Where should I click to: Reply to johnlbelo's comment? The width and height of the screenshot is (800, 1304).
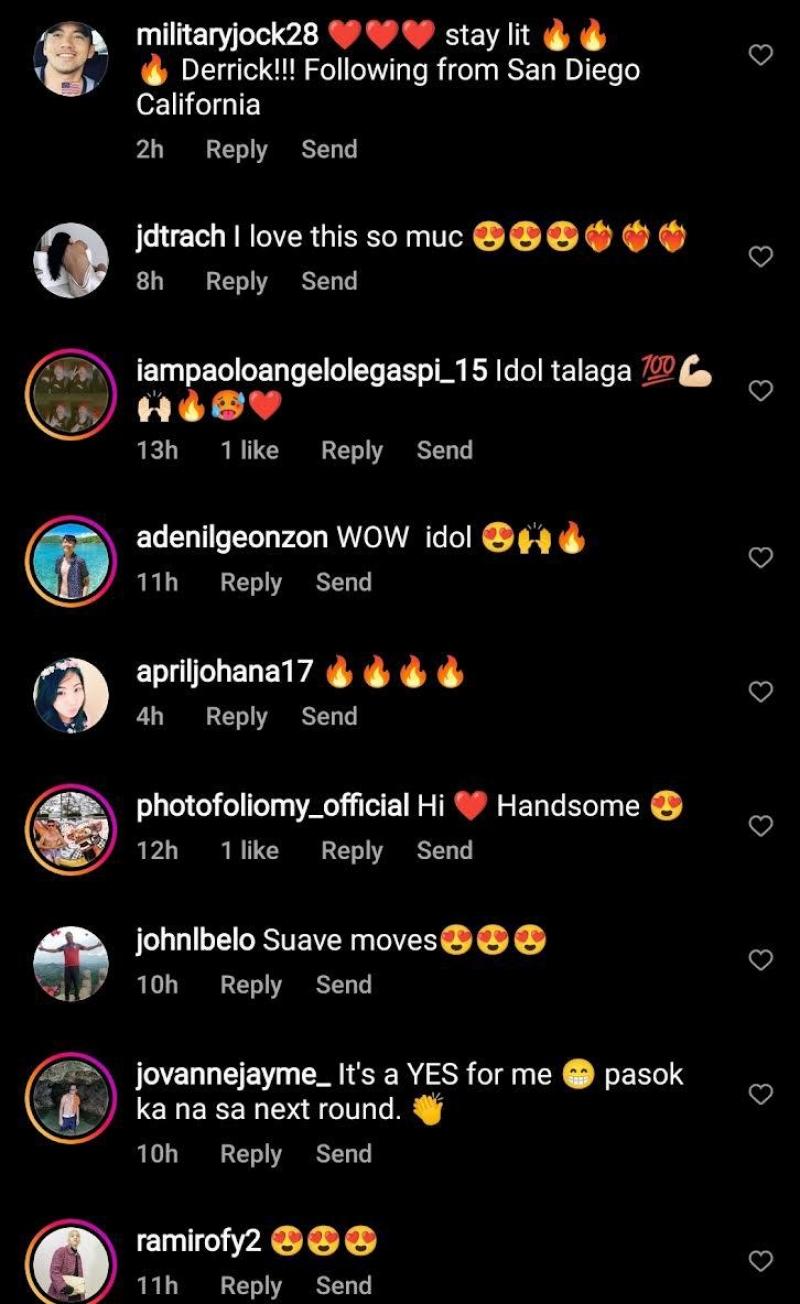pos(250,985)
